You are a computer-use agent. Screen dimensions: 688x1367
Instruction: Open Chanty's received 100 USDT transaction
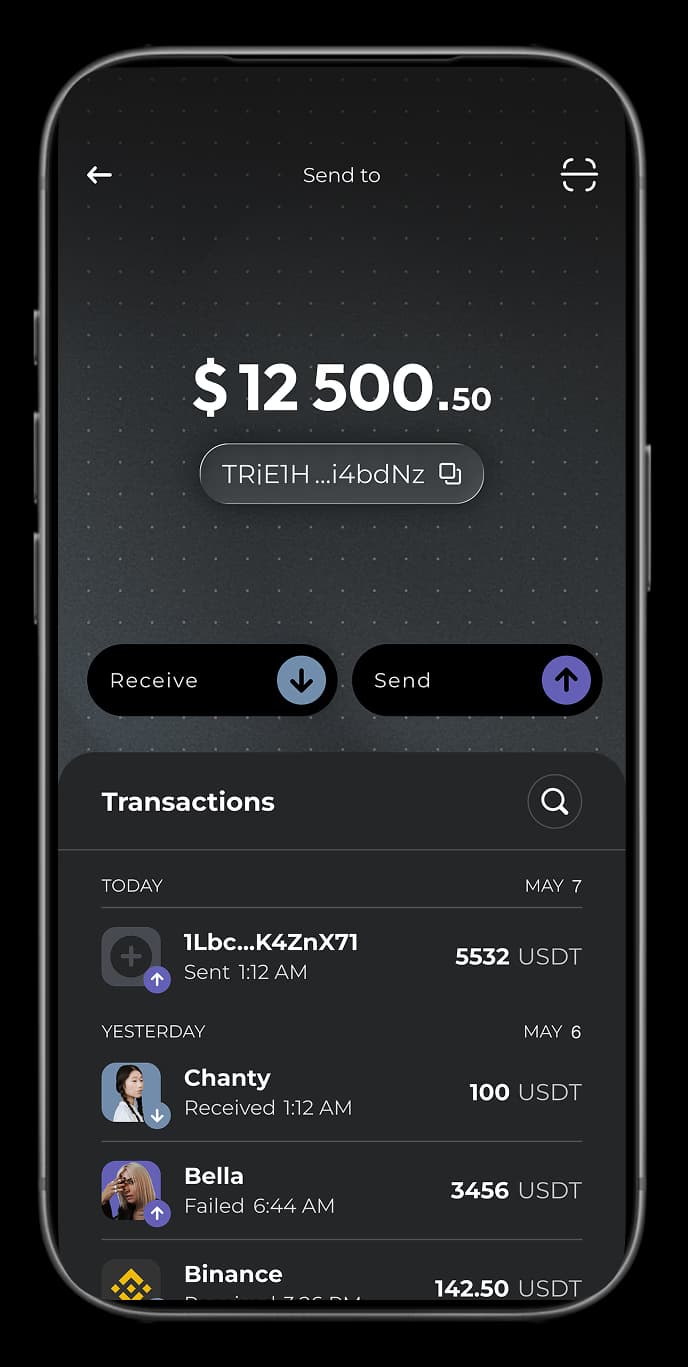pyautogui.click(x=341, y=1092)
